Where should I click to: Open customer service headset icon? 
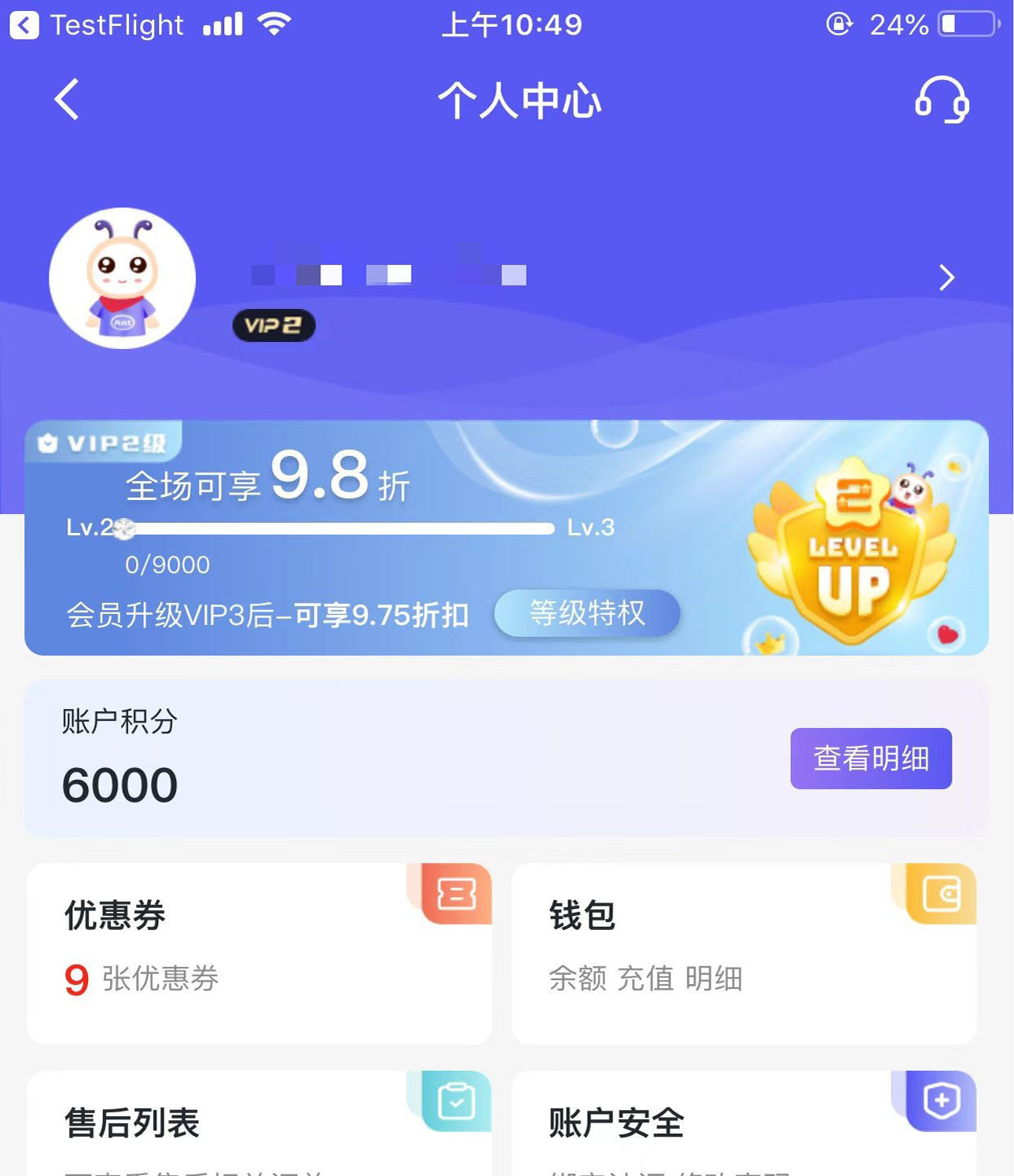pos(941,100)
